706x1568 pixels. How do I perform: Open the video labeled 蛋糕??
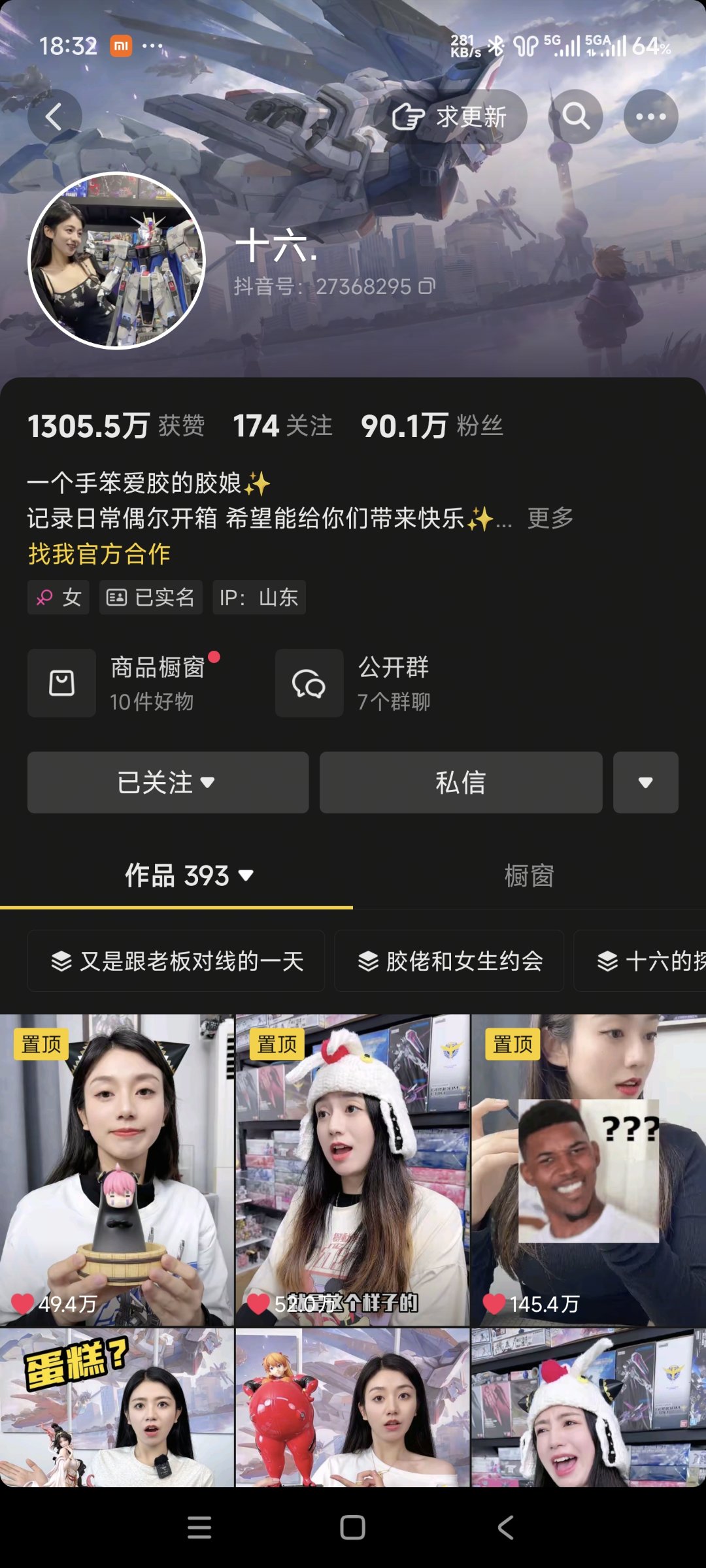(x=116, y=1408)
